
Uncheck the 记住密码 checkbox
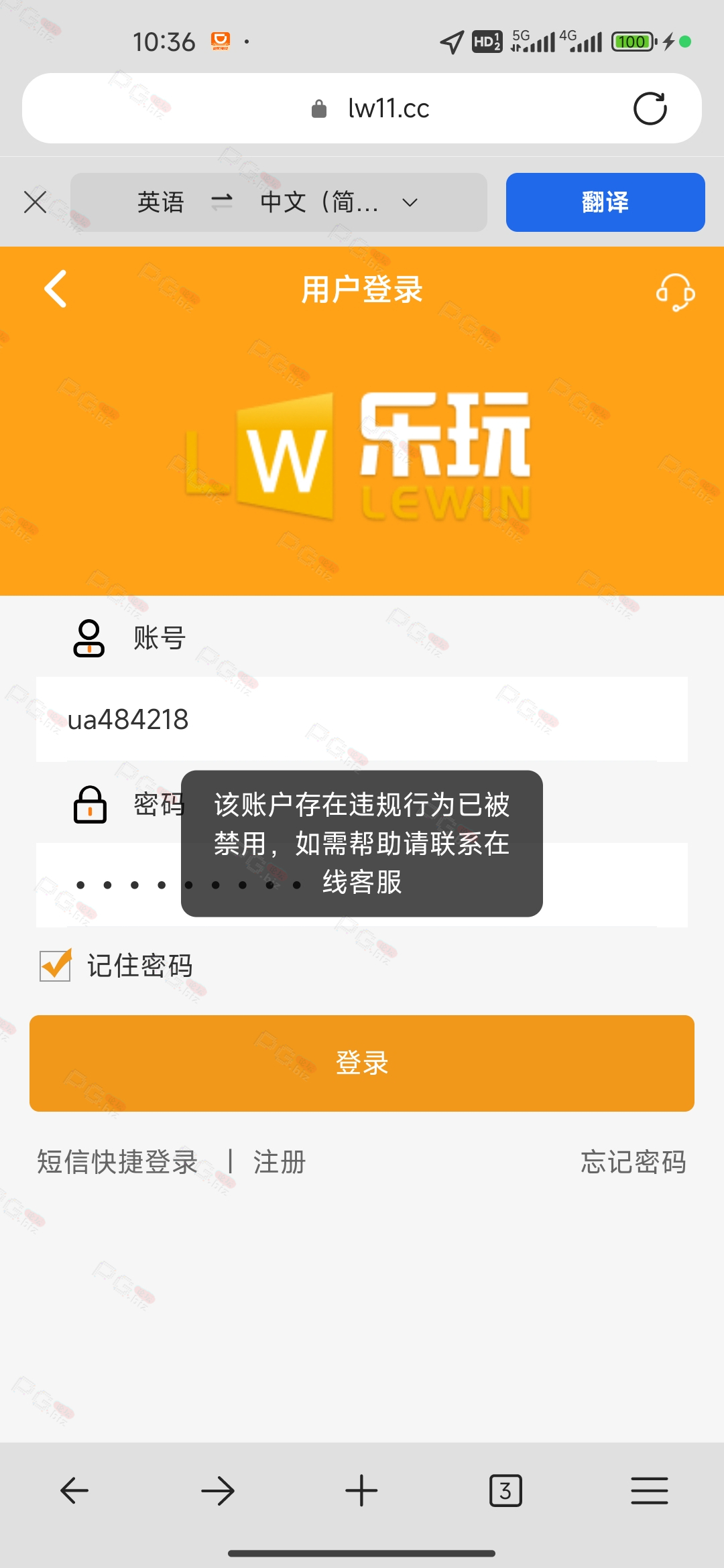[x=56, y=966]
